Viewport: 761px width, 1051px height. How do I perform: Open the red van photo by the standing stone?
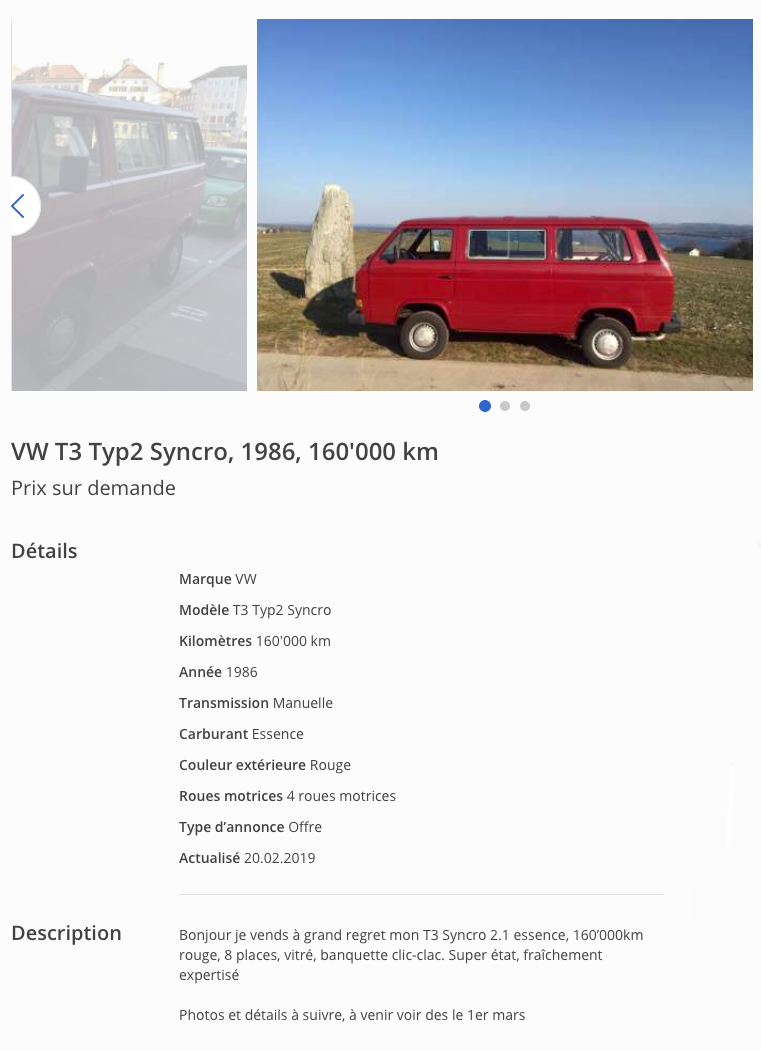[504, 205]
